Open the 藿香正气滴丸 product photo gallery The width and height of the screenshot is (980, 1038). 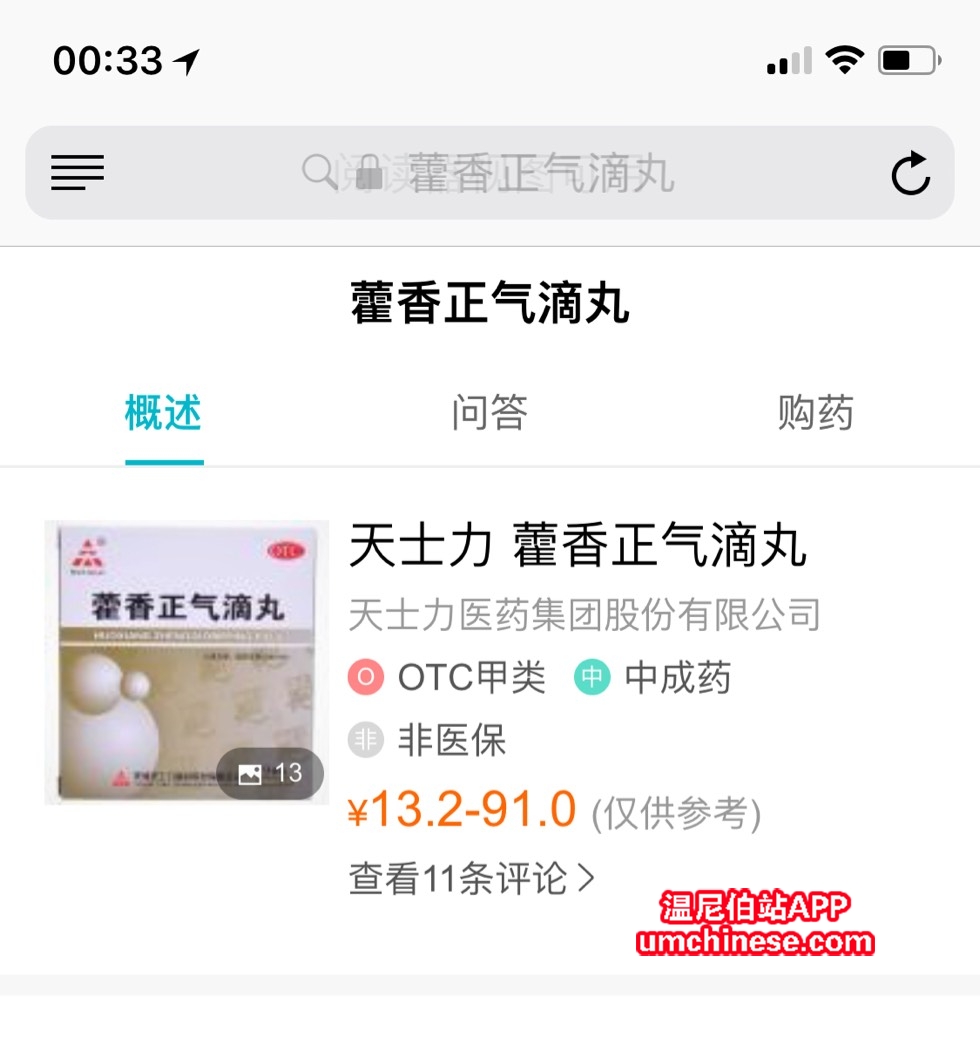coord(187,662)
